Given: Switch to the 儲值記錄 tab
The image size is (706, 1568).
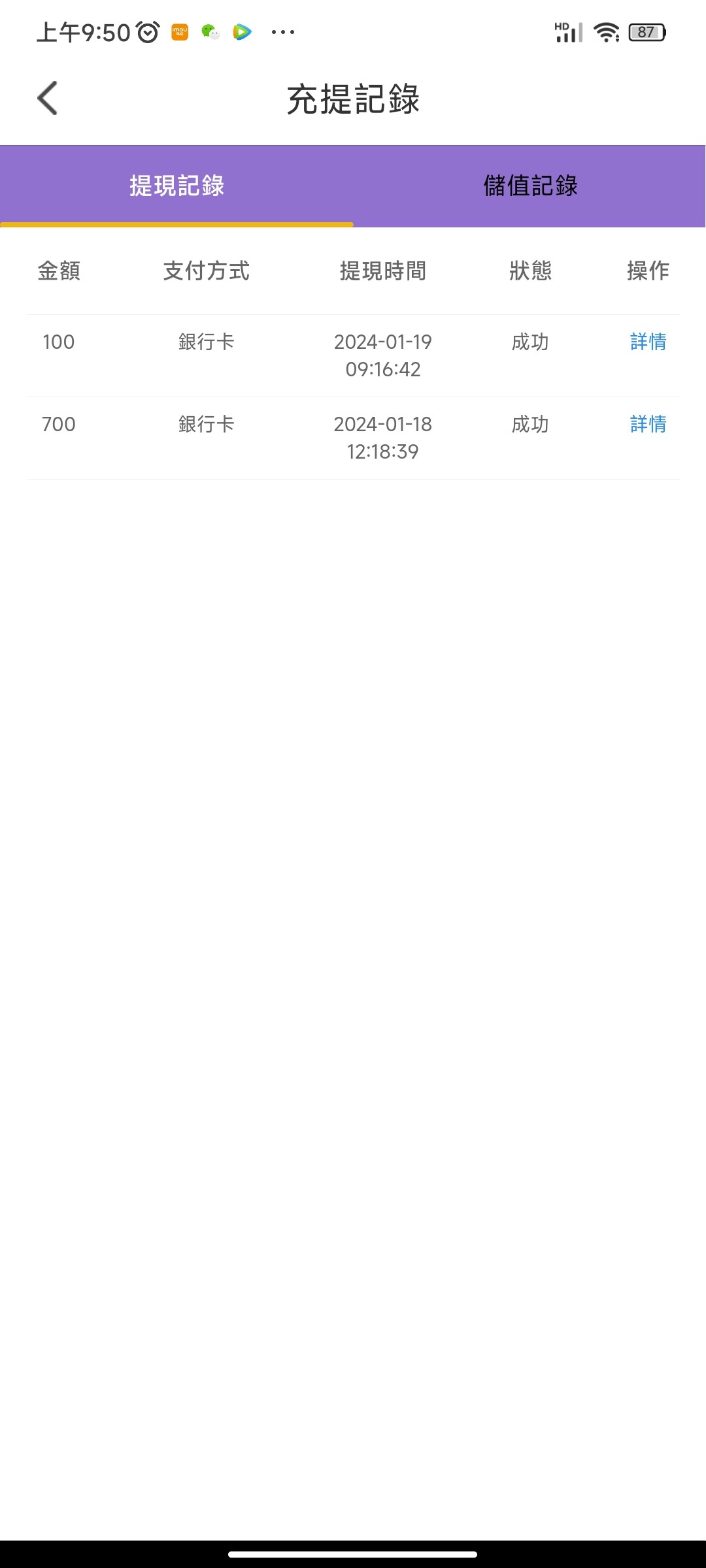Looking at the screenshot, I should click(529, 185).
